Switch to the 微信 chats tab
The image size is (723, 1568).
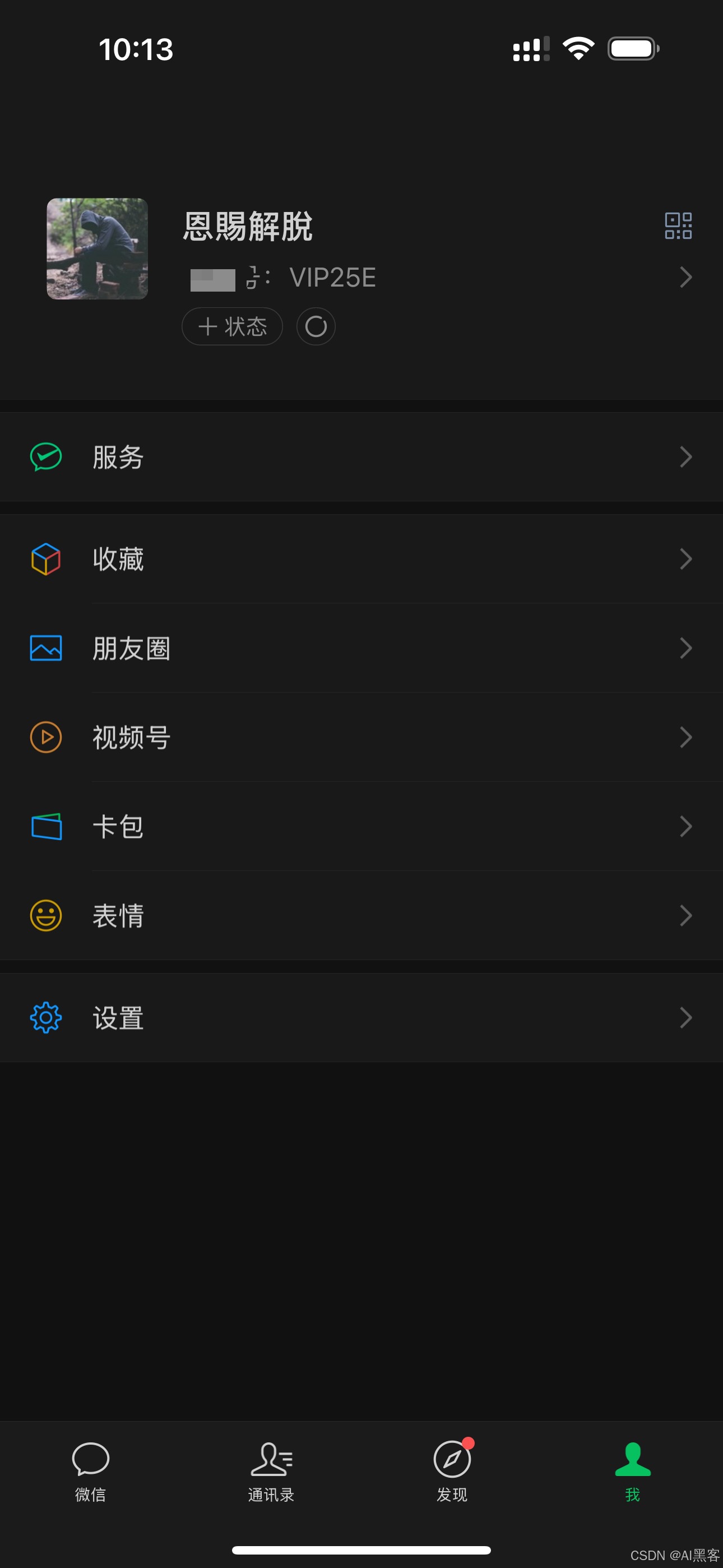point(91,1471)
